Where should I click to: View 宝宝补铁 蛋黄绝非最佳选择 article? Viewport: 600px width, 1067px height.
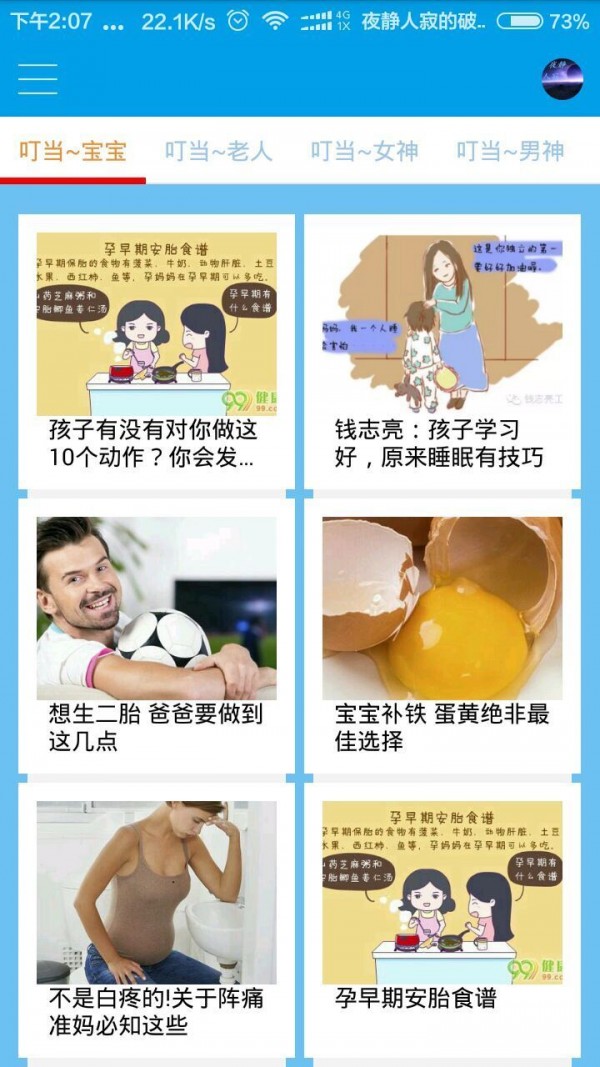(442, 636)
